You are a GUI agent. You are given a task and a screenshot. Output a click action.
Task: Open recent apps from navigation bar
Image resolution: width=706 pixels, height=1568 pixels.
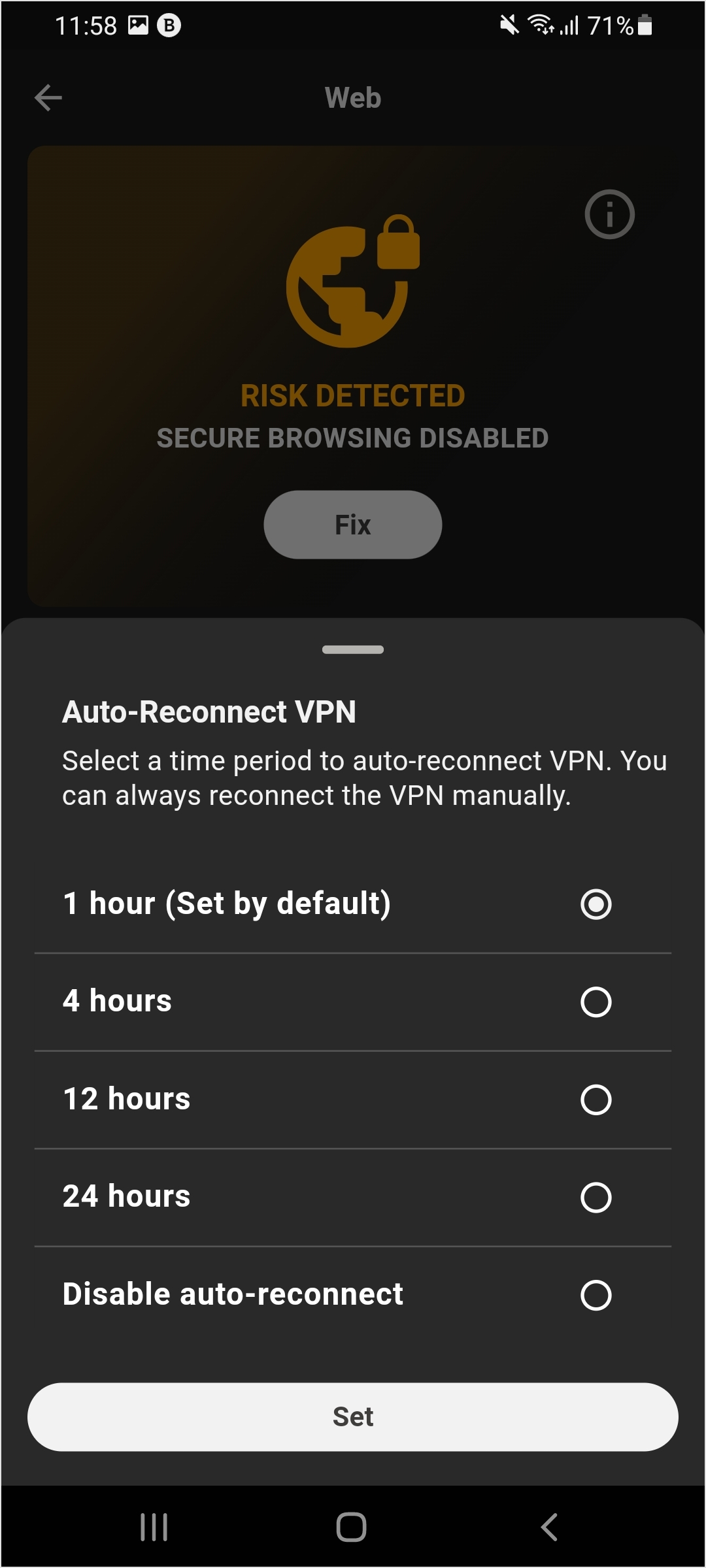pos(153,1528)
